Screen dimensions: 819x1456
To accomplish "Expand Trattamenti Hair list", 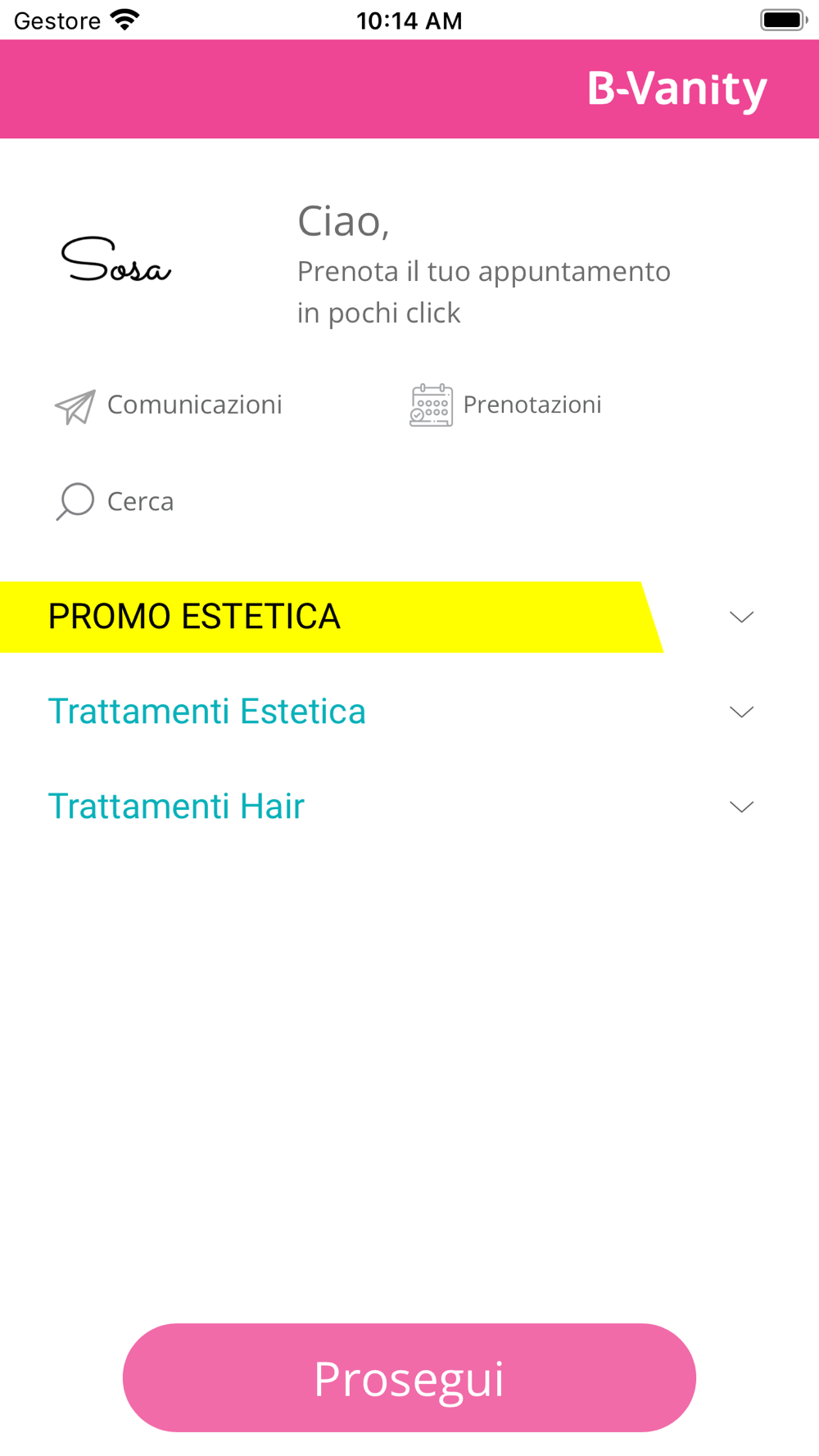I will [x=409, y=807].
